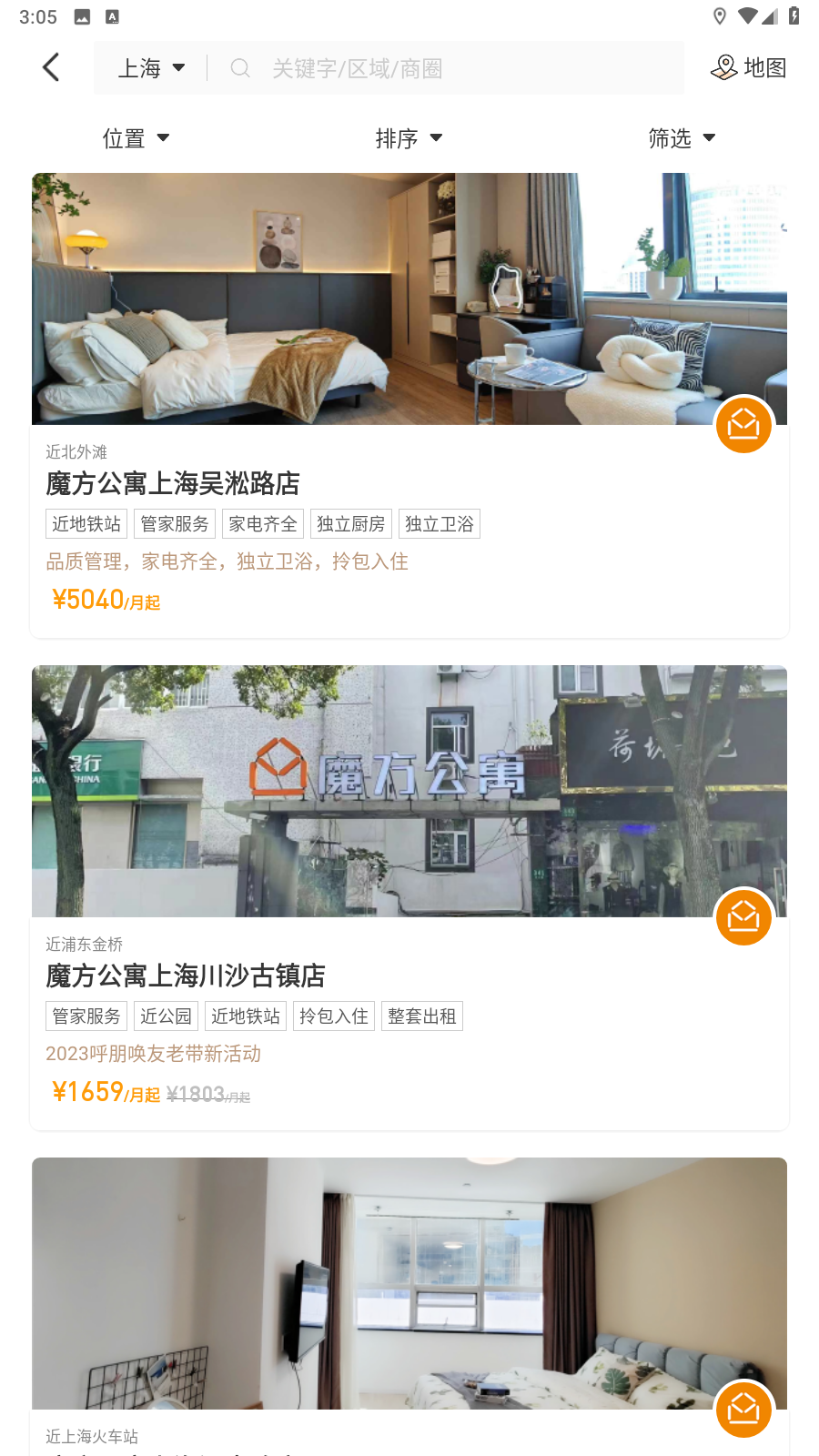Toggle the 整套出租 tag on second listing
Viewport: 819px width, 1456px height.
(x=422, y=1016)
